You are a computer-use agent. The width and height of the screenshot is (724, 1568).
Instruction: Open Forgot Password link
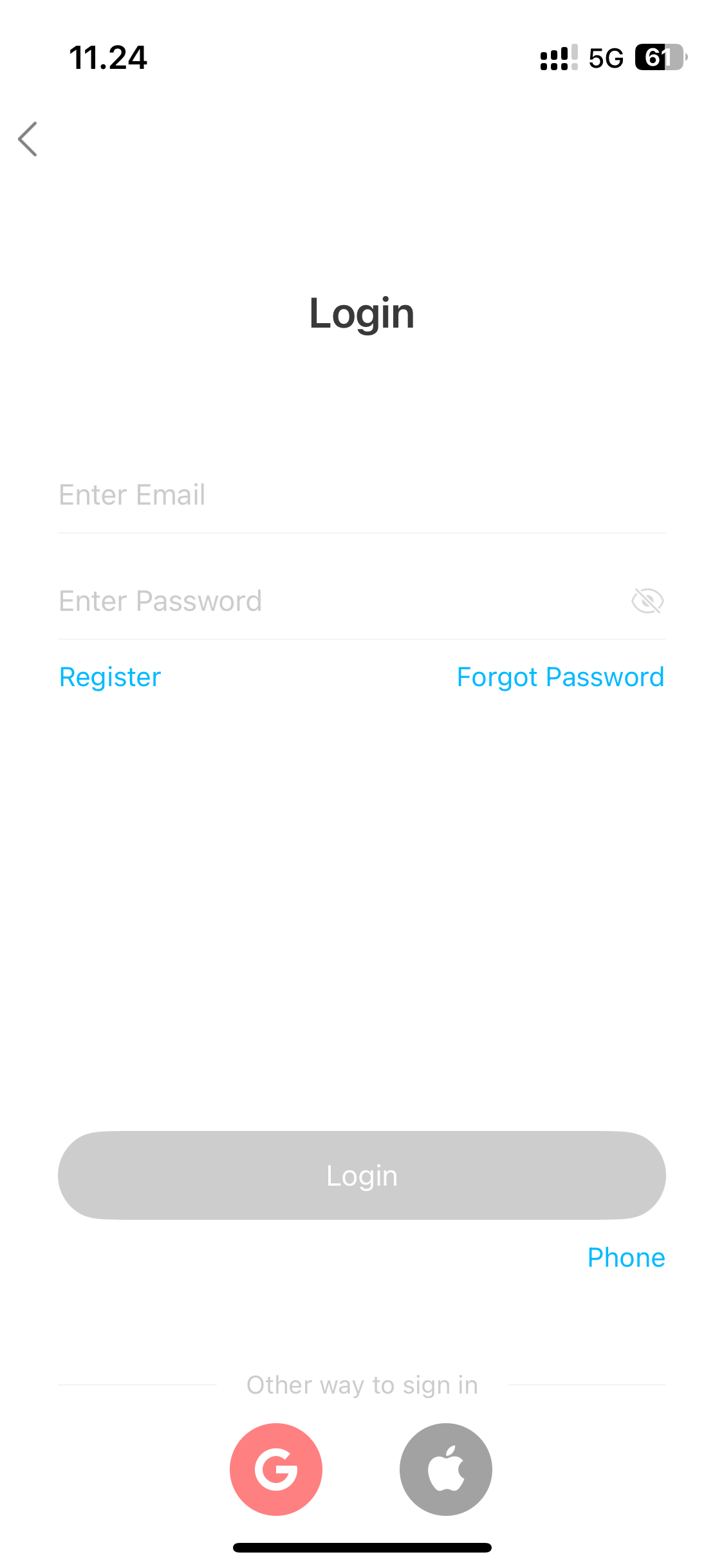pyautogui.click(x=560, y=677)
